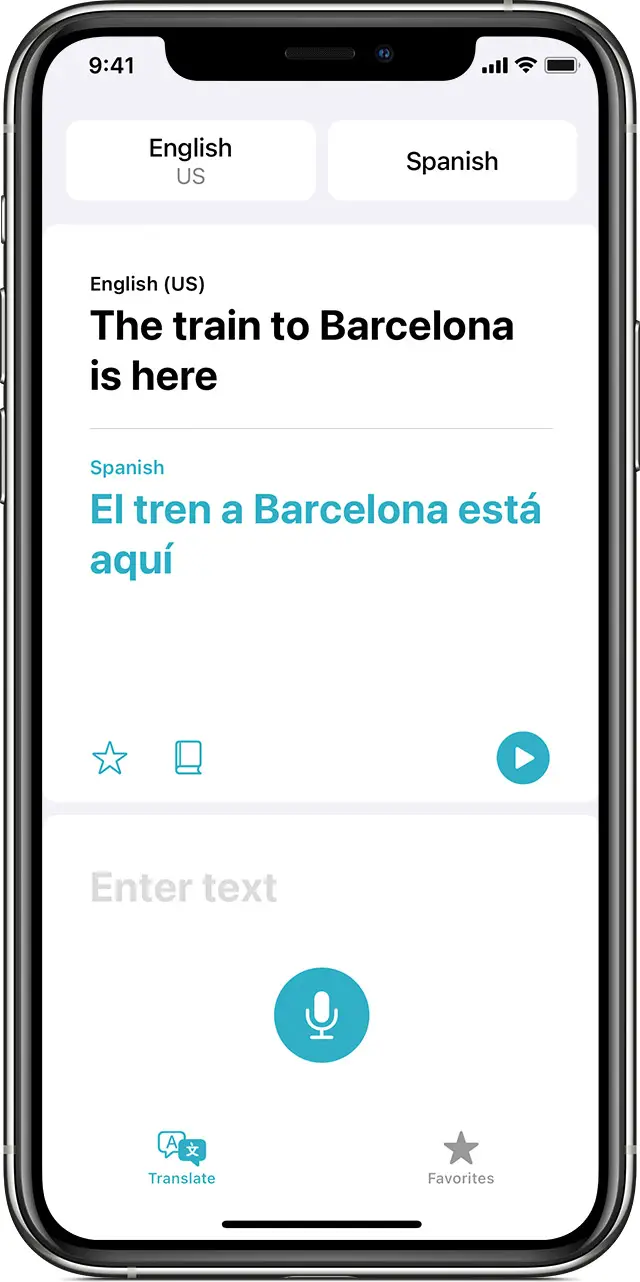The width and height of the screenshot is (640, 1282).
Task: Open the dictionary book icon
Action: 188,758
